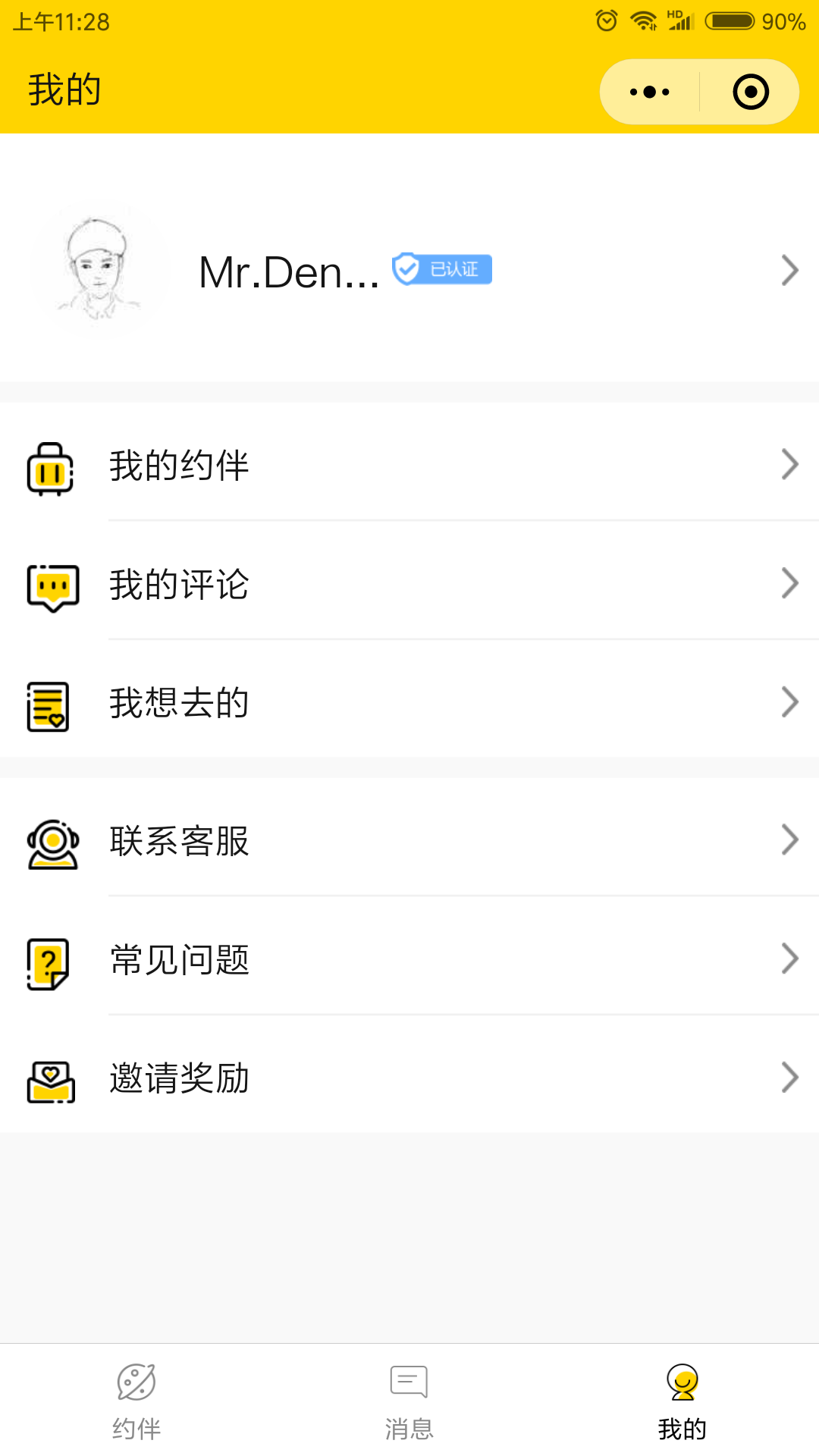
Task: Open 我的评论
Action: (x=409, y=584)
